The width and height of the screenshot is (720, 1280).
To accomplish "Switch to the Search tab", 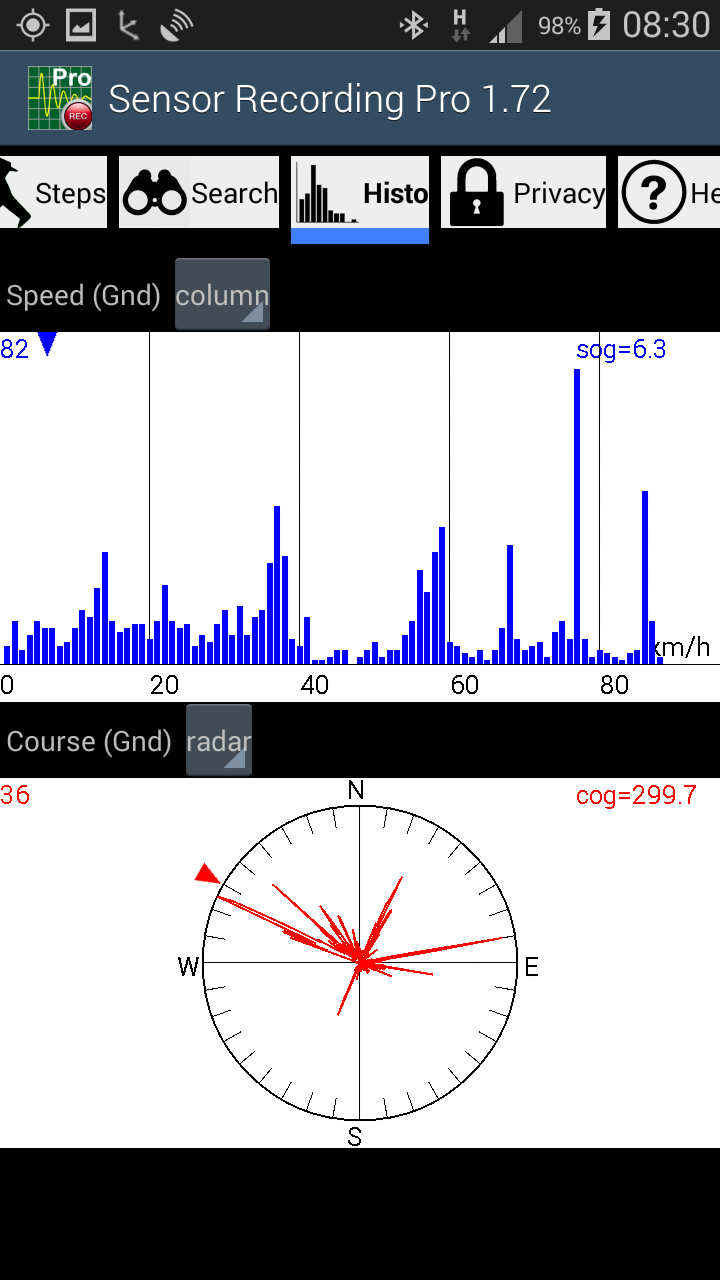I will coord(199,192).
